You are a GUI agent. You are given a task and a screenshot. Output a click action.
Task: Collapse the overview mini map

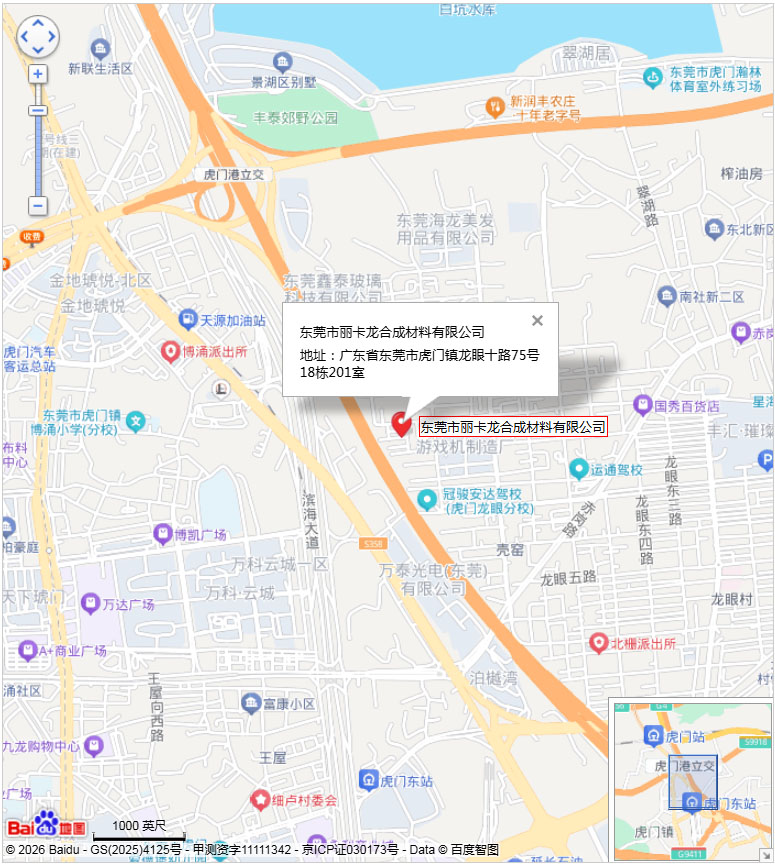(x=765, y=854)
